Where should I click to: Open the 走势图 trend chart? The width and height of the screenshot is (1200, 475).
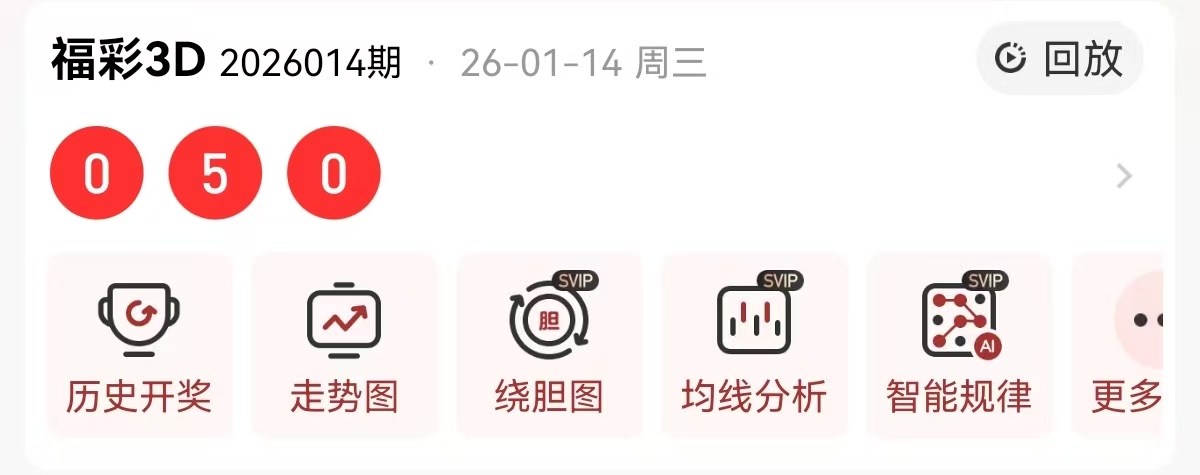coord(344,346)
